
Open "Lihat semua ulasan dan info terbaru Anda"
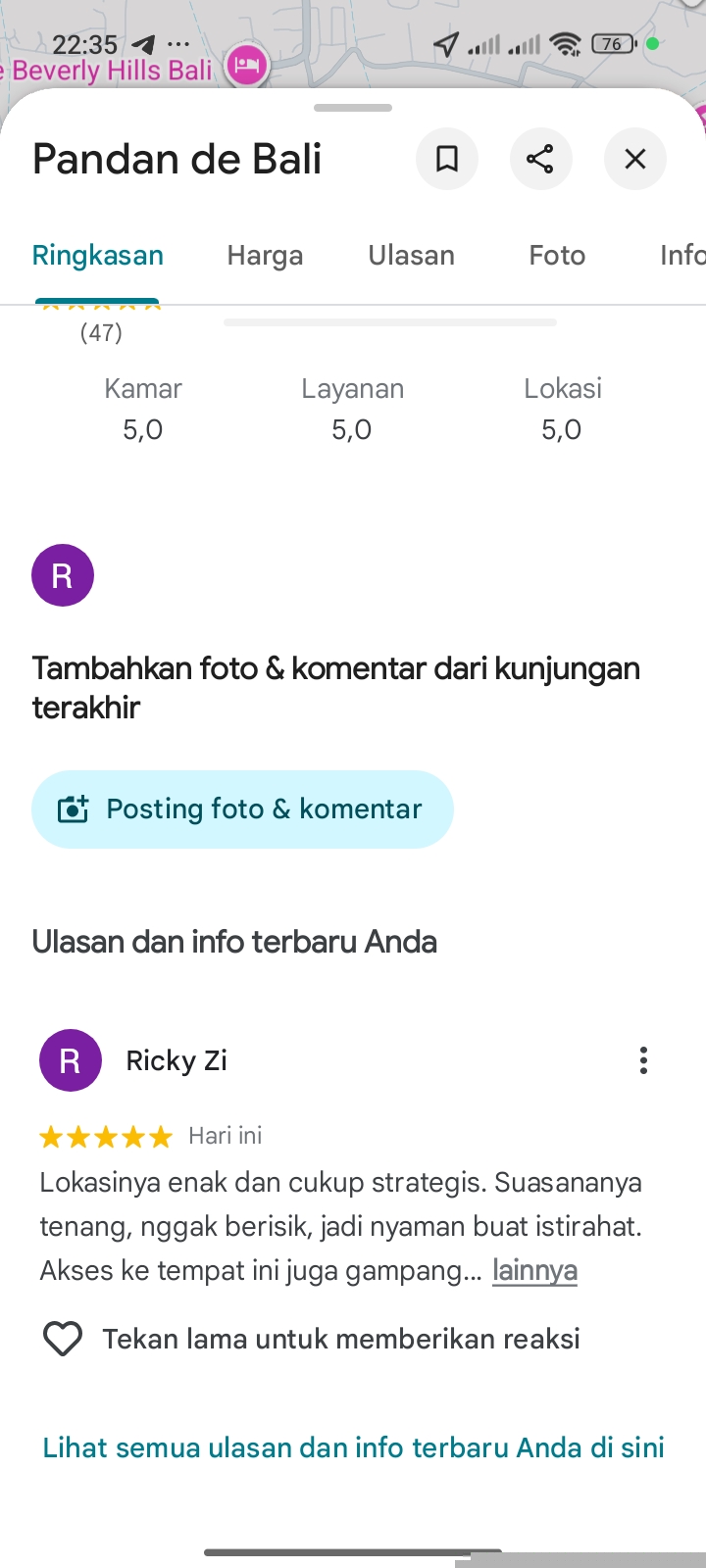(x=353, y=1447)
